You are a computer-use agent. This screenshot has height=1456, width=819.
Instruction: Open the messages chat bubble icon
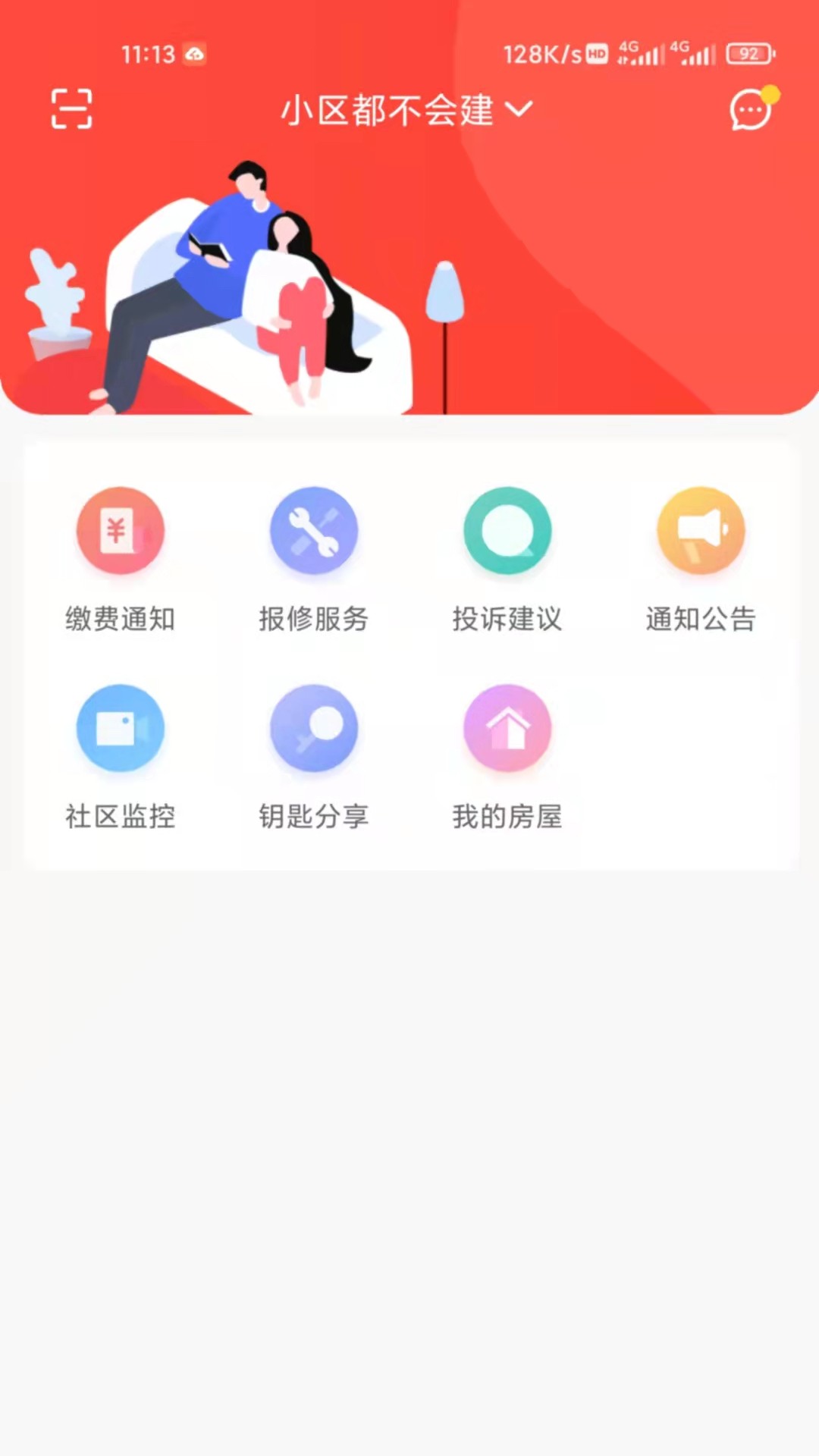tap(750, 111)
